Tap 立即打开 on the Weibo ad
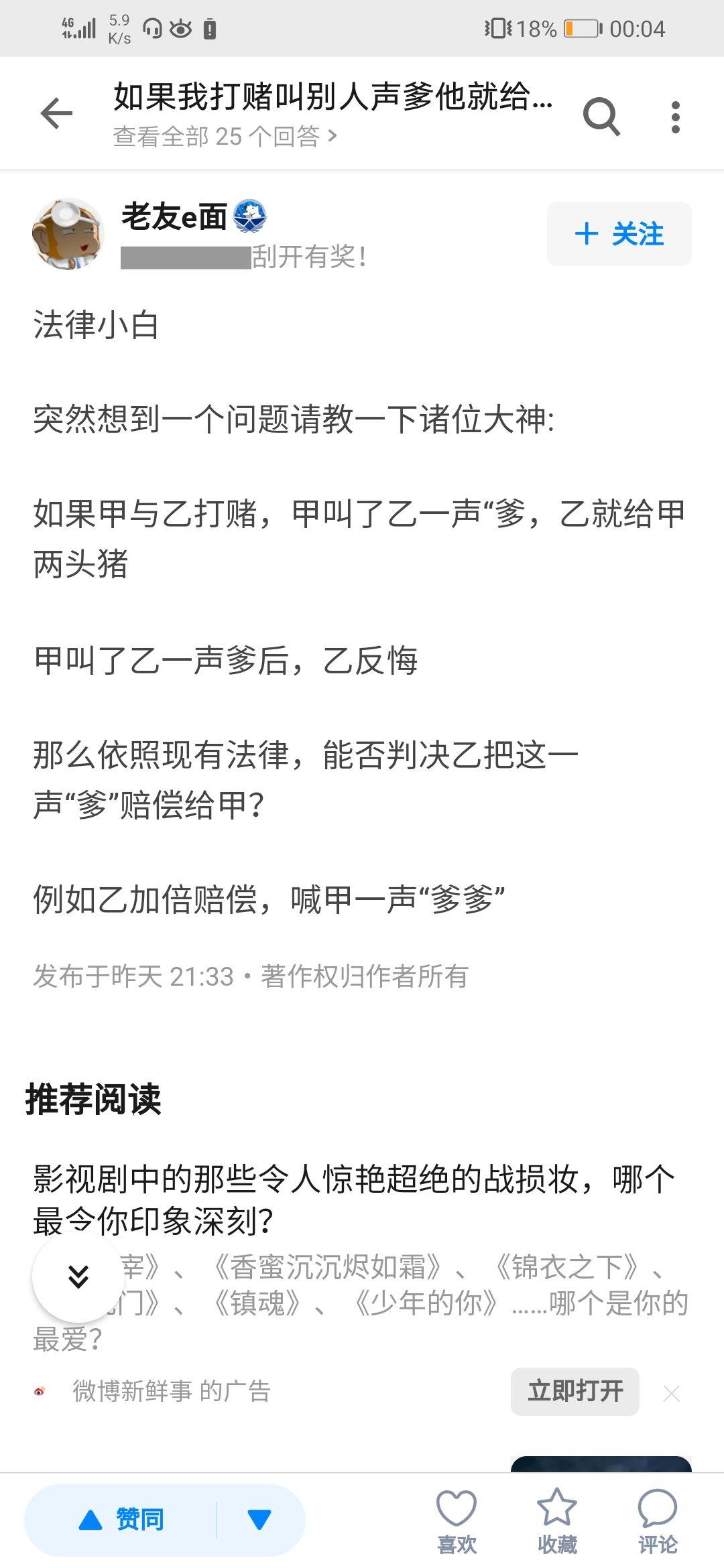 coord(575,1391)
